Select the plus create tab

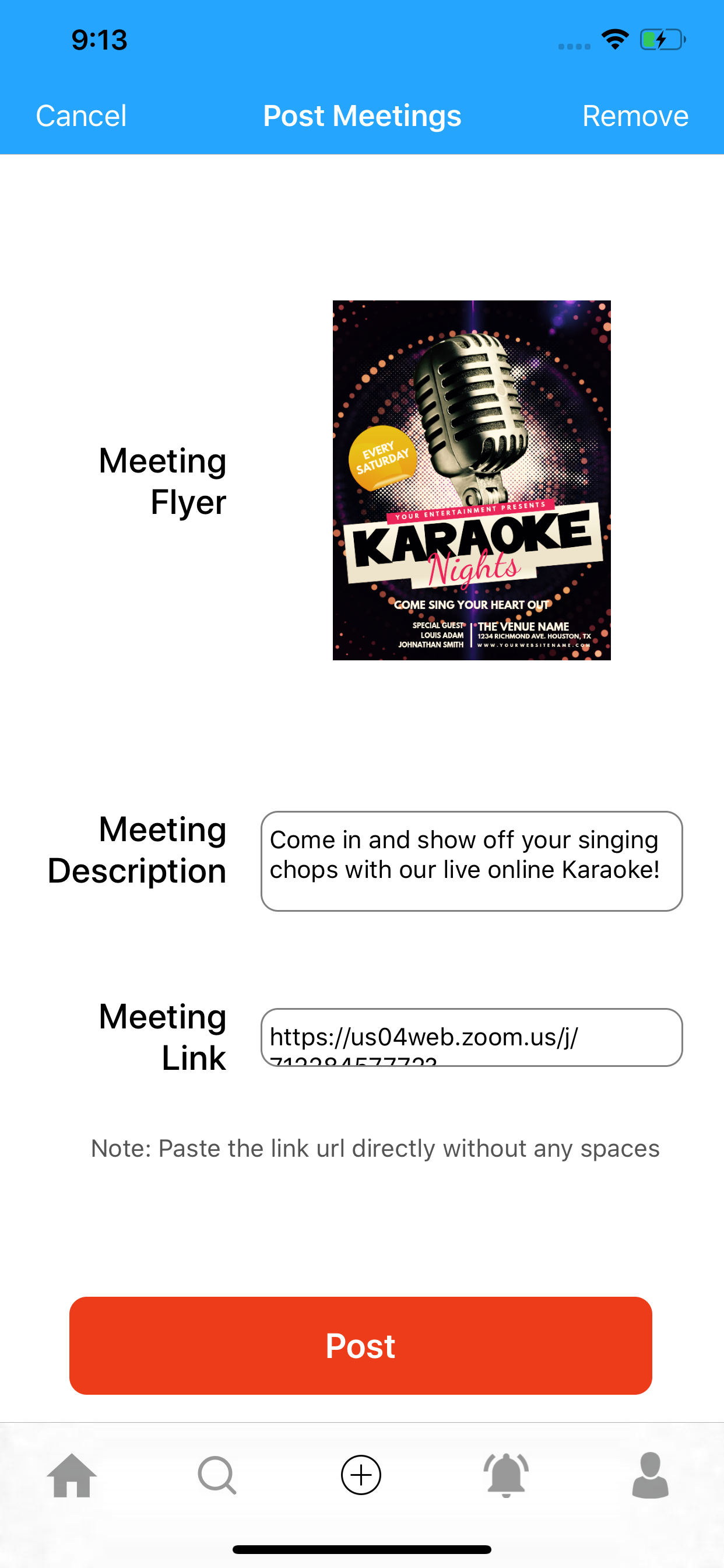361,1475
